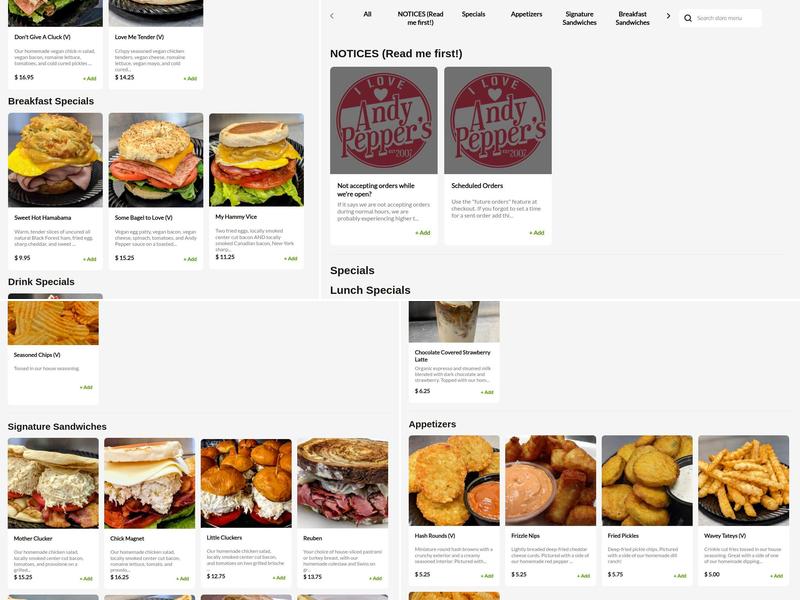Add Some Bagel to Love to order
The image size is (800, 600).
(x=190, y=259)
